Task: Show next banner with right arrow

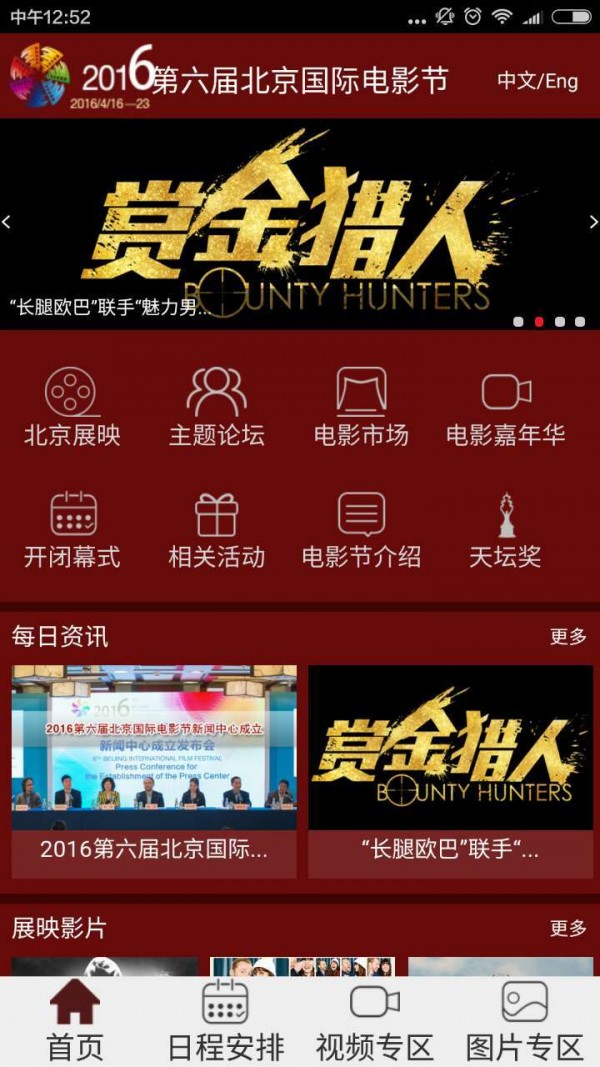Action: coord(593,222)
